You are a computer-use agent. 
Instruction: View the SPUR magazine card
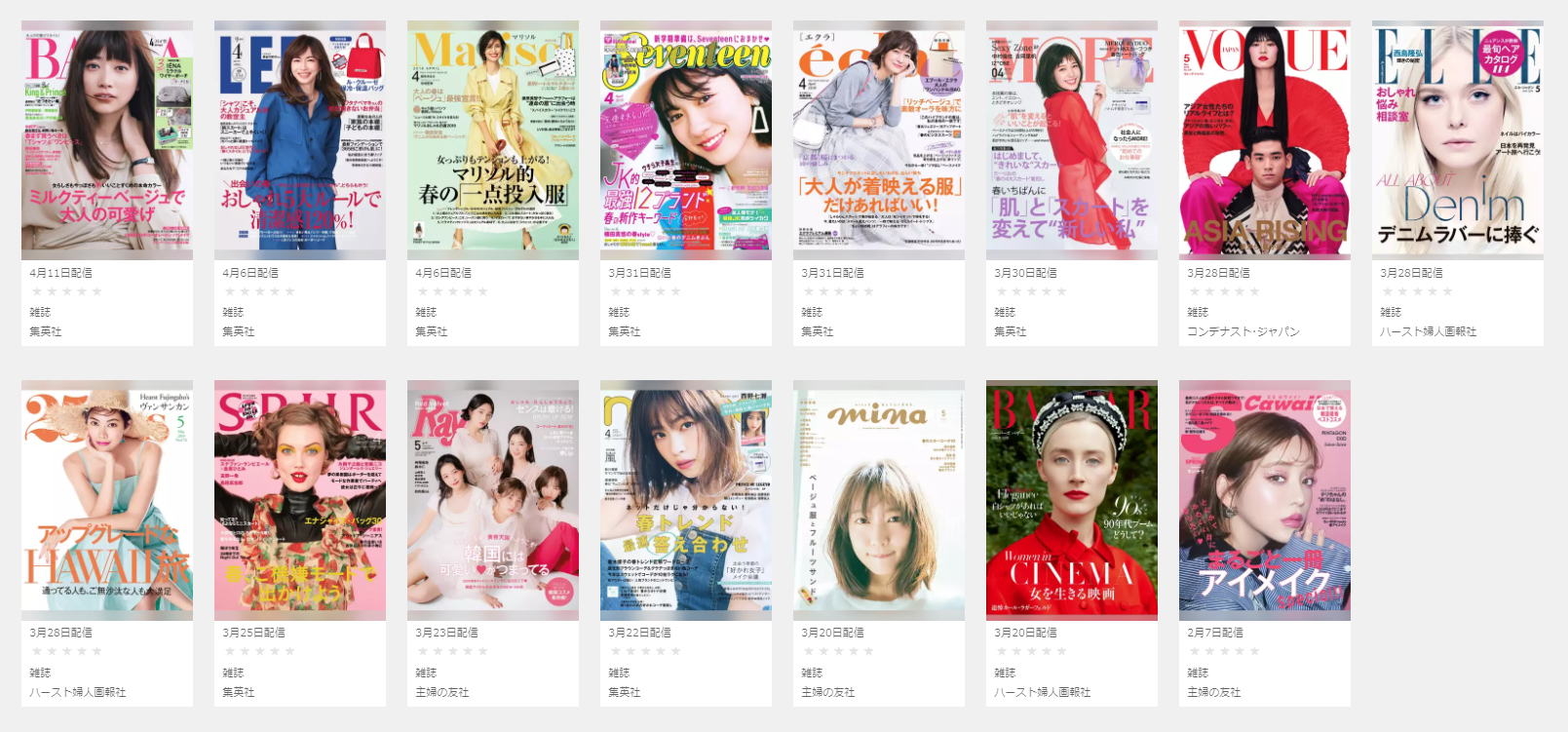pyautogui.click(x=300, y=500)
